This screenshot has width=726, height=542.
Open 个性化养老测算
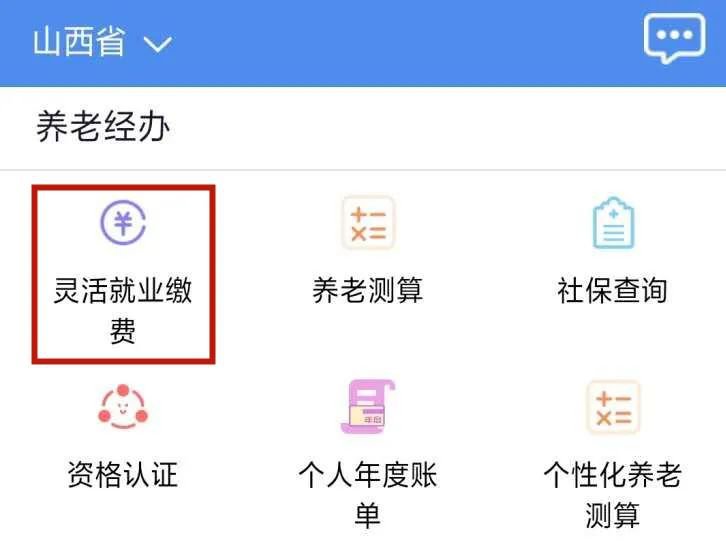(x=612, y=450)
